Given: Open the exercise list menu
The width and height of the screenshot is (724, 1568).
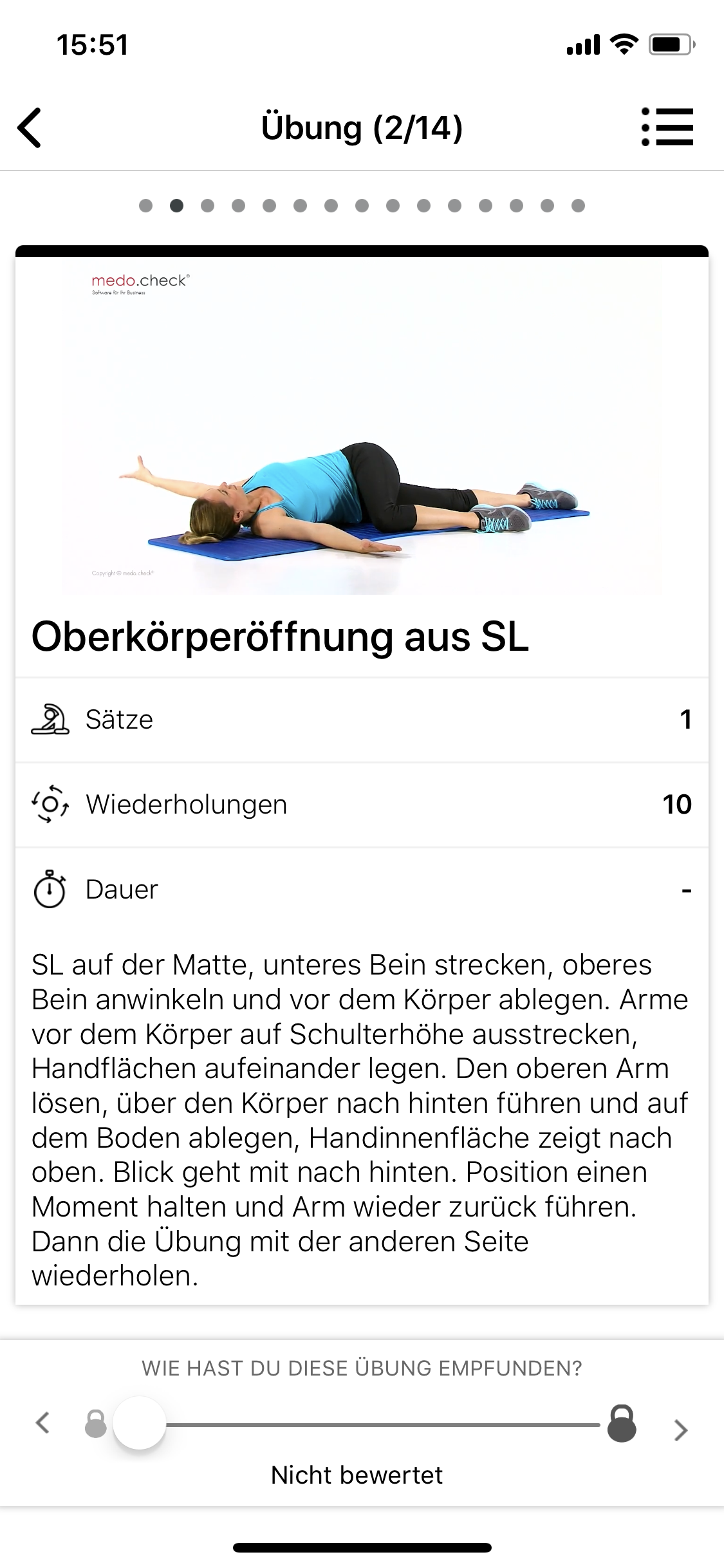Looking at the screenshot, I should point(667,127).
